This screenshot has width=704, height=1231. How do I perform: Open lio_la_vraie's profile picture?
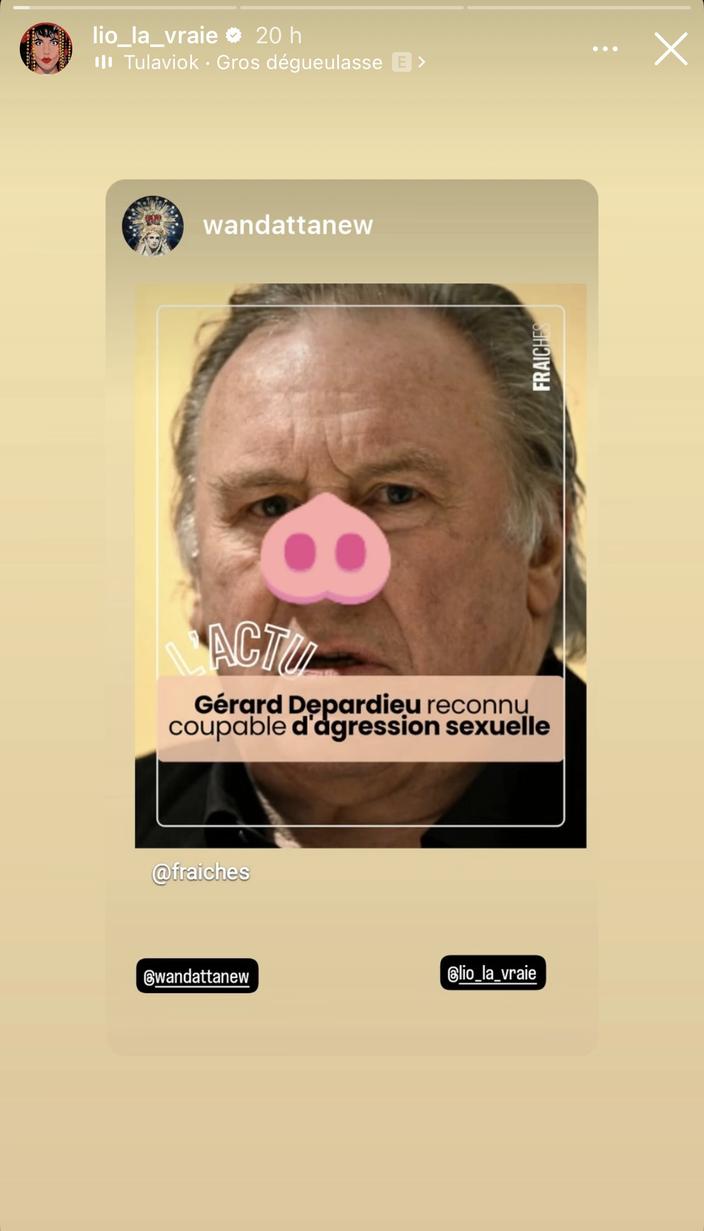[x=46, y=49]
